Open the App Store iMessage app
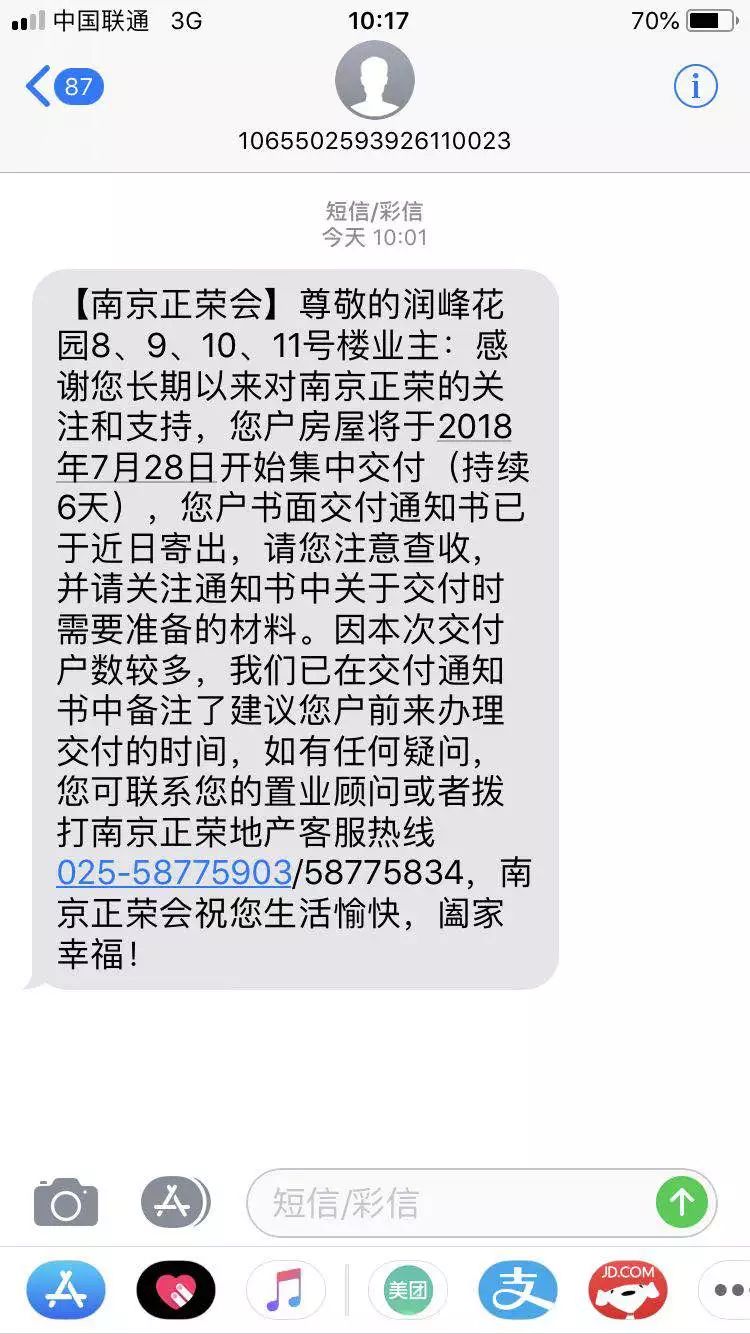The image size is (750, 1334). click(66, 1290)
